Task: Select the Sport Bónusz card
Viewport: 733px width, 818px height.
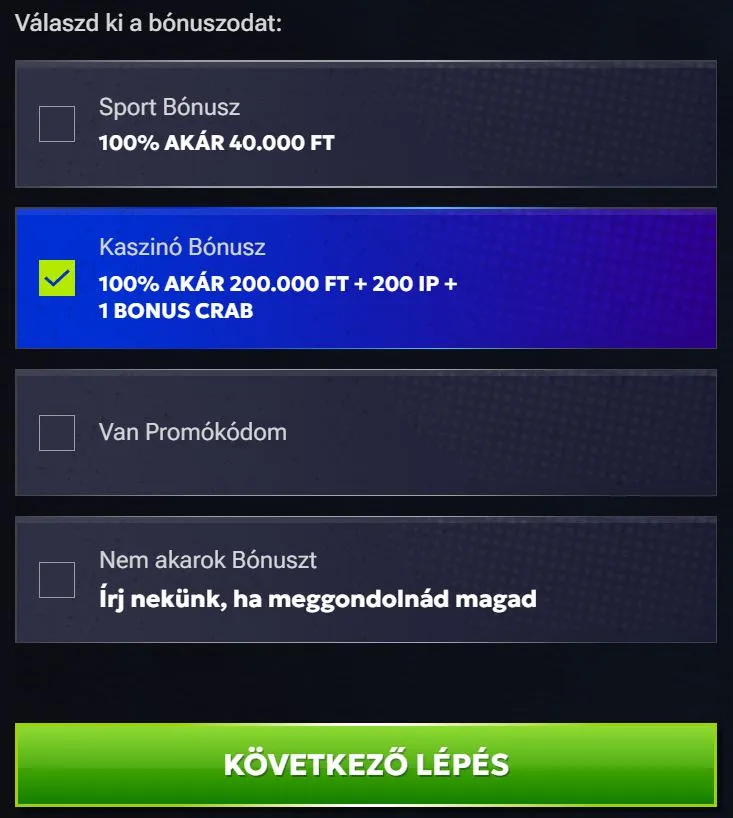Action: [x=366, y=124]
